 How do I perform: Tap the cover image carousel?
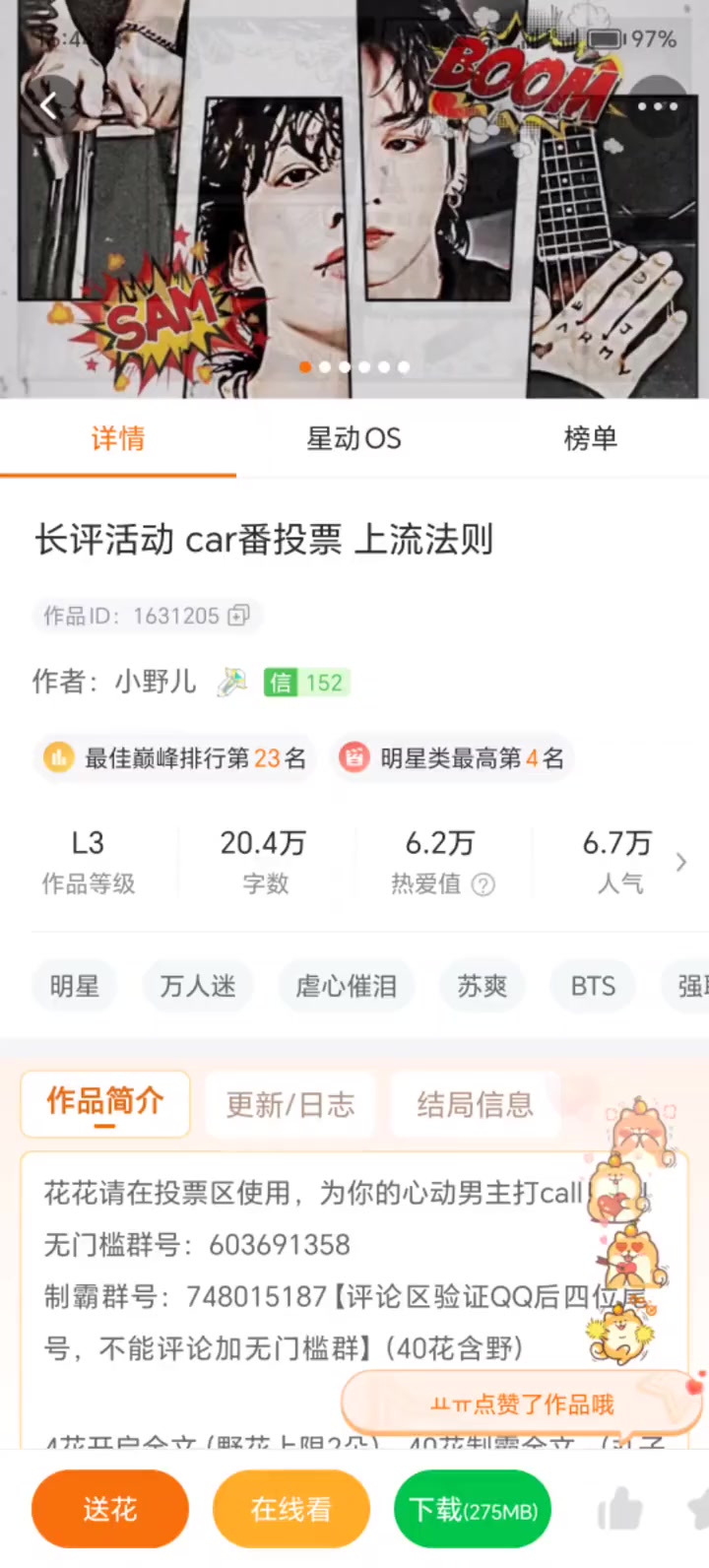click(x=354, y=197)
